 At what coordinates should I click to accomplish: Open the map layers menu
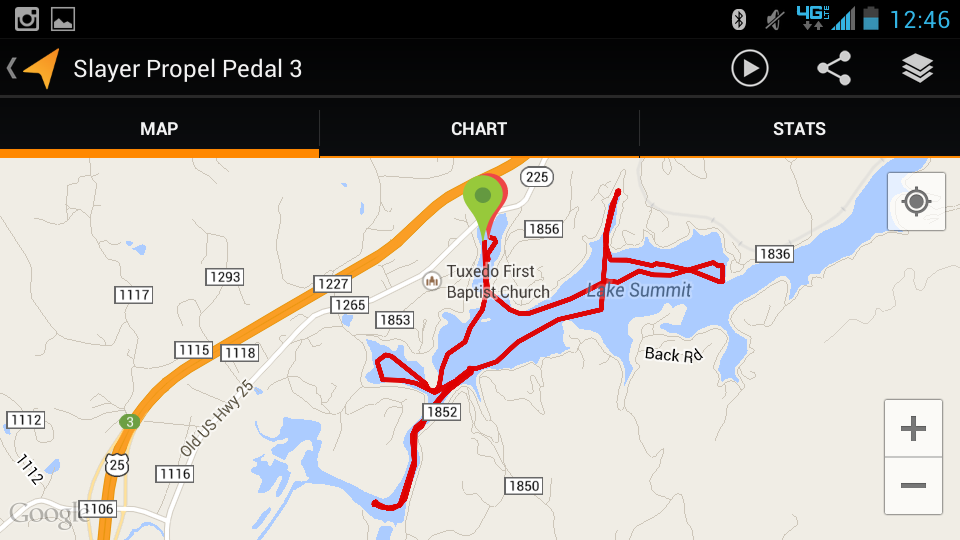(916, 68)
